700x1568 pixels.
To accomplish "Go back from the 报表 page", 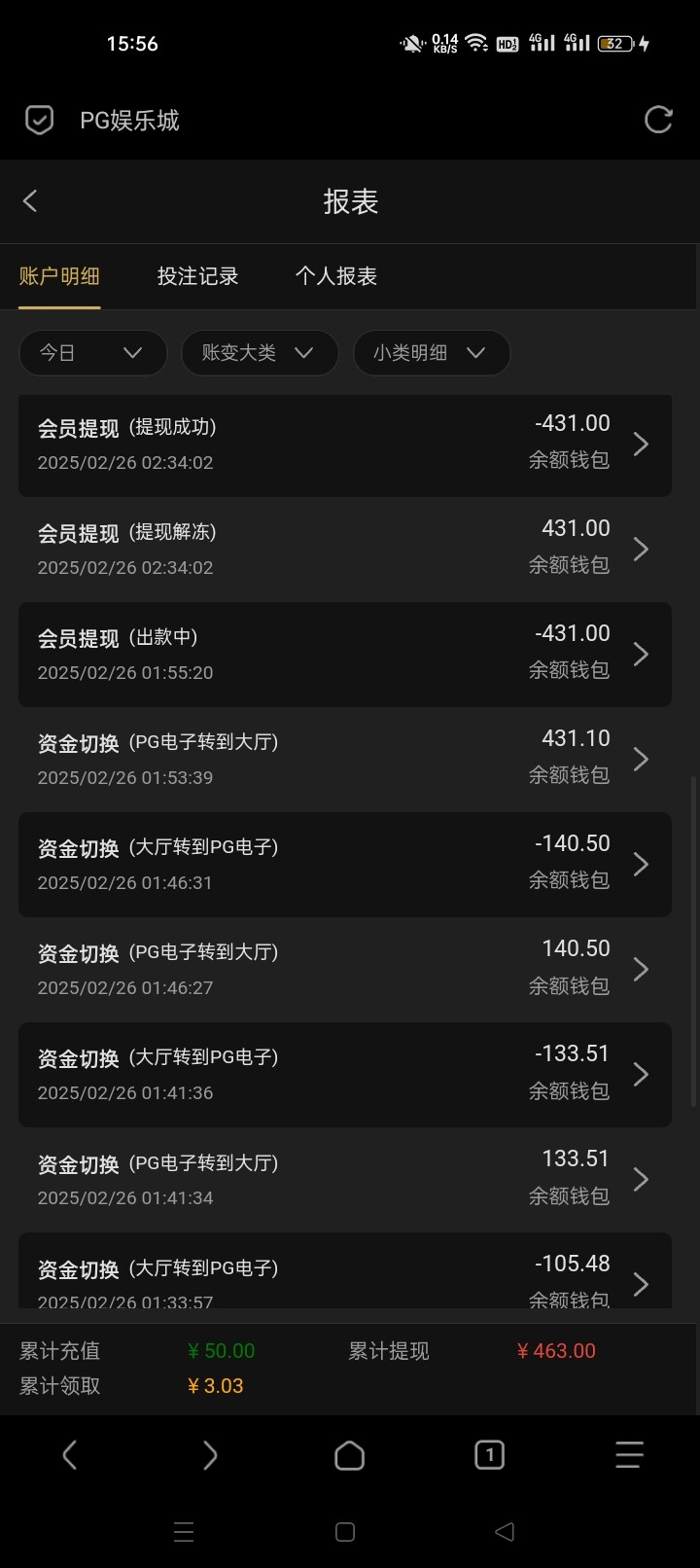I will (x=30, y=201).
